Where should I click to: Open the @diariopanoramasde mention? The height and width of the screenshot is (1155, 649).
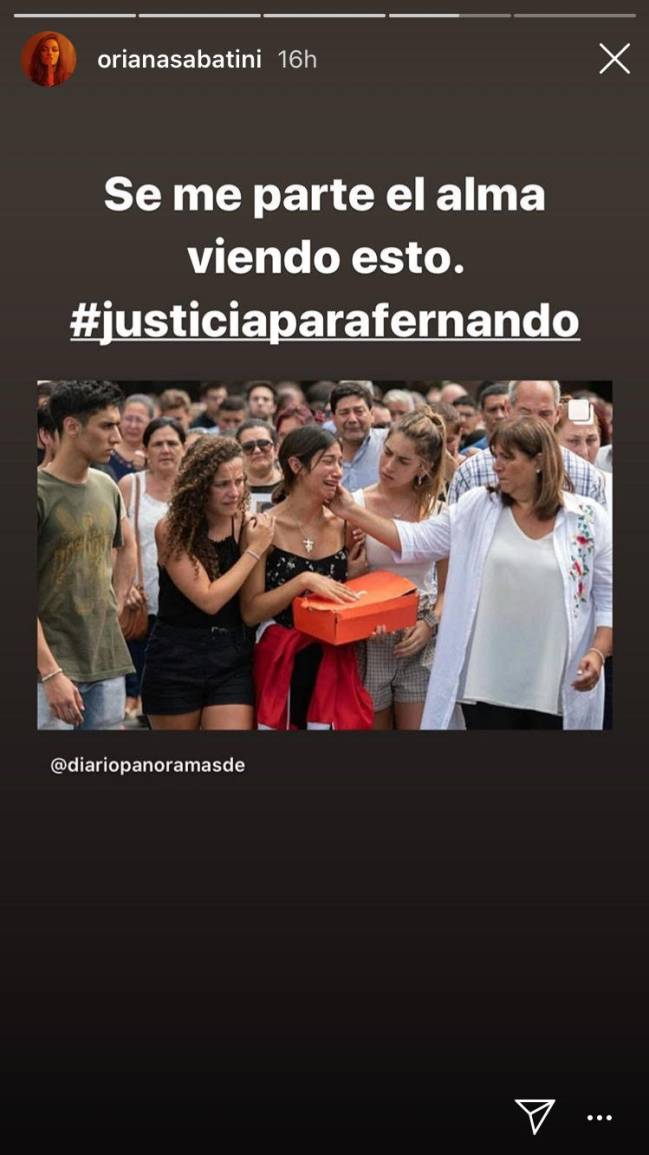pos(147,765)
